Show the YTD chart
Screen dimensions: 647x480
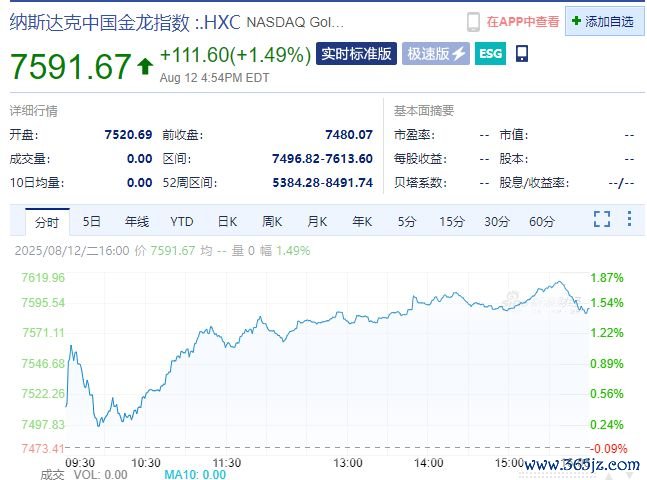coord(181,221)
